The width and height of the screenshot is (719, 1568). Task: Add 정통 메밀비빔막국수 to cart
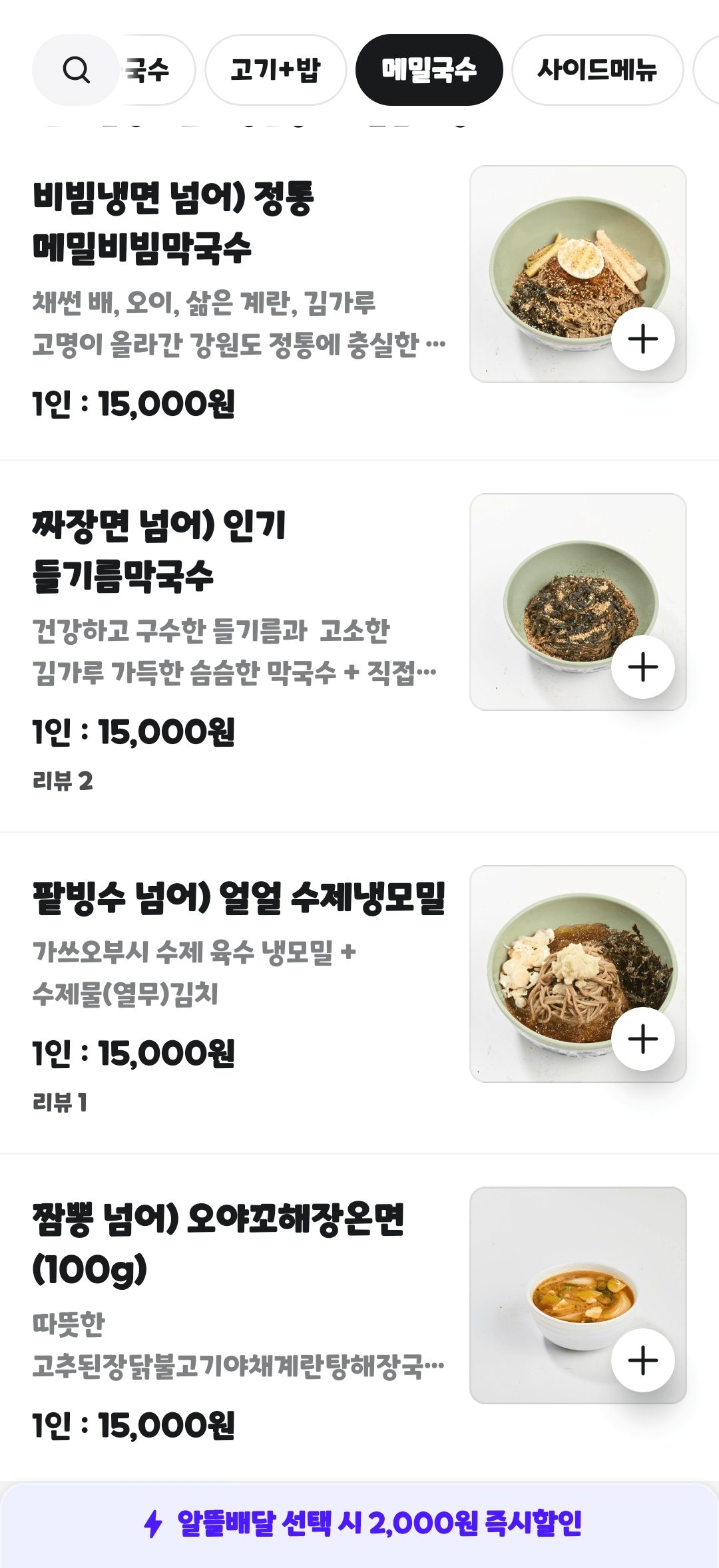click(x=642, y=339)
